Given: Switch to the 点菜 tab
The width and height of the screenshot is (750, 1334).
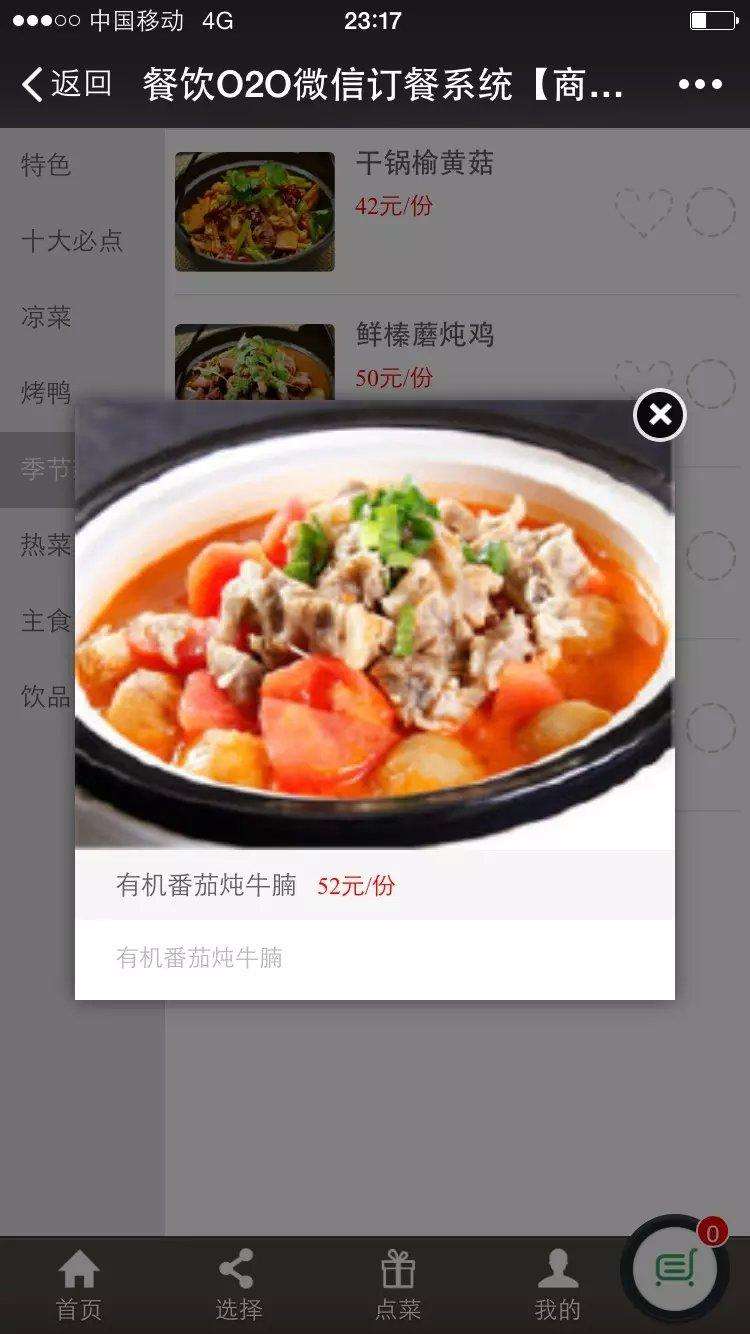Looking at the screenshot, I should point(398,1285).
